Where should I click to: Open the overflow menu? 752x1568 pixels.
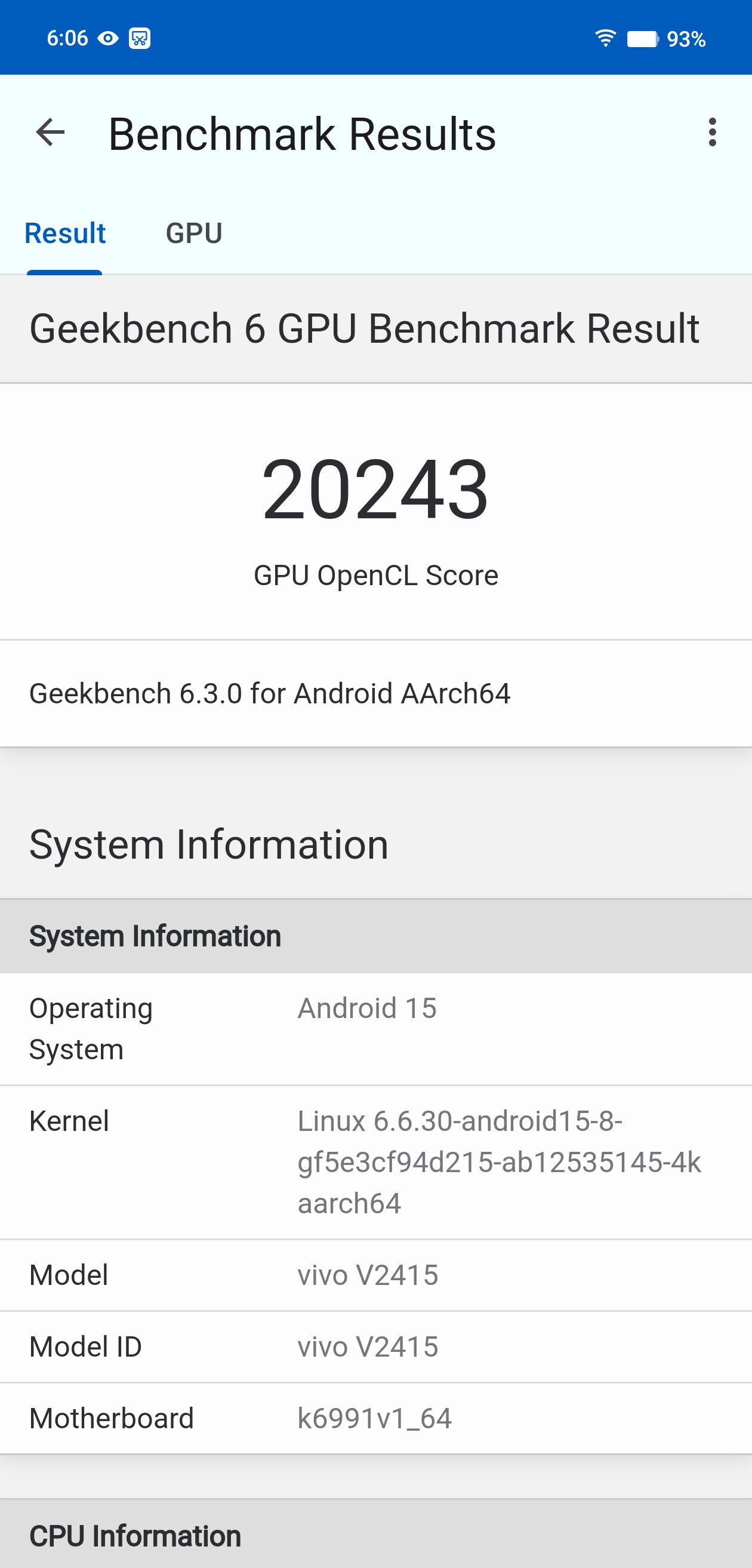point(713,133)
